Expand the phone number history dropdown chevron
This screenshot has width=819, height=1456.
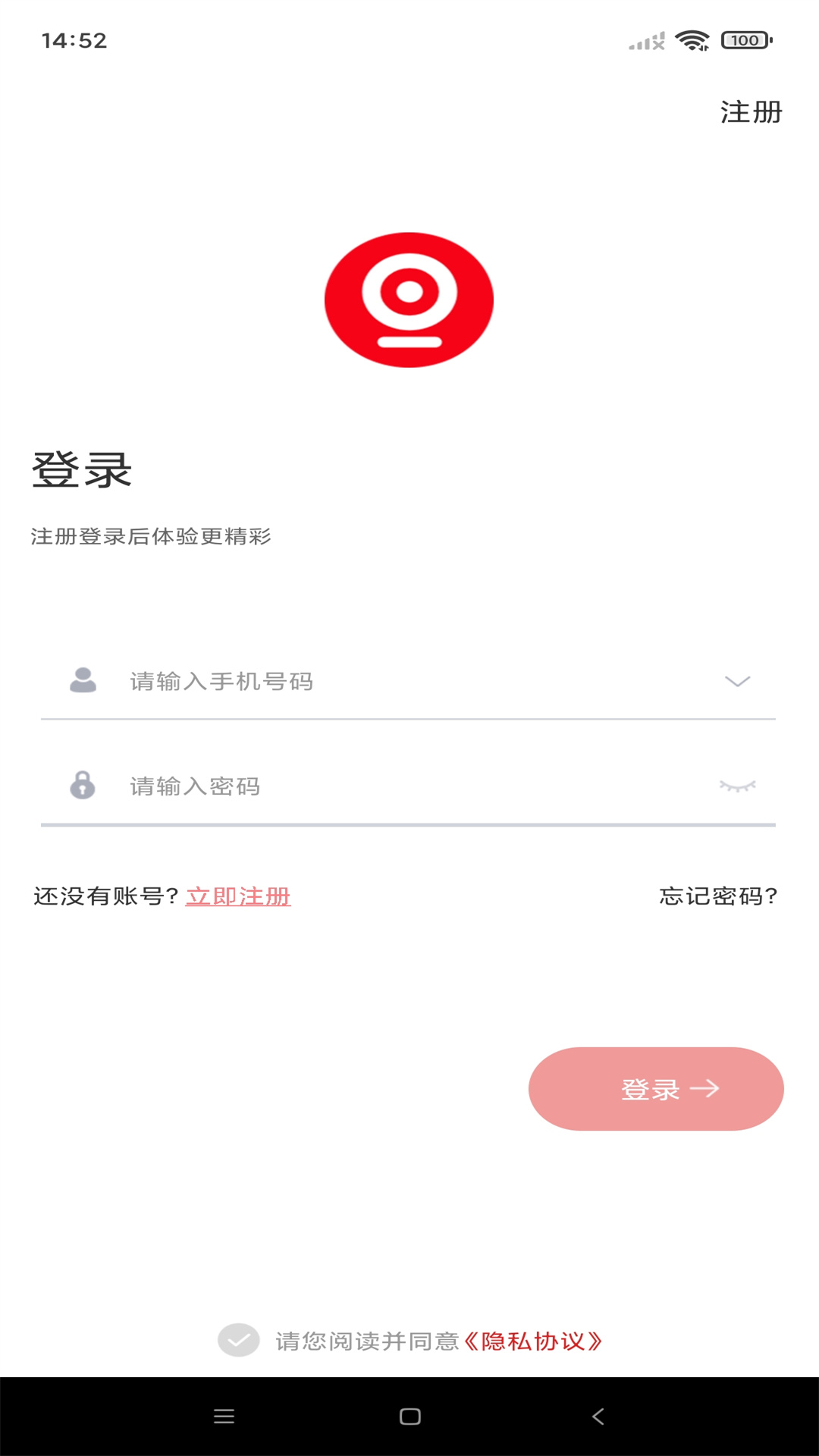tap(736, 681)
